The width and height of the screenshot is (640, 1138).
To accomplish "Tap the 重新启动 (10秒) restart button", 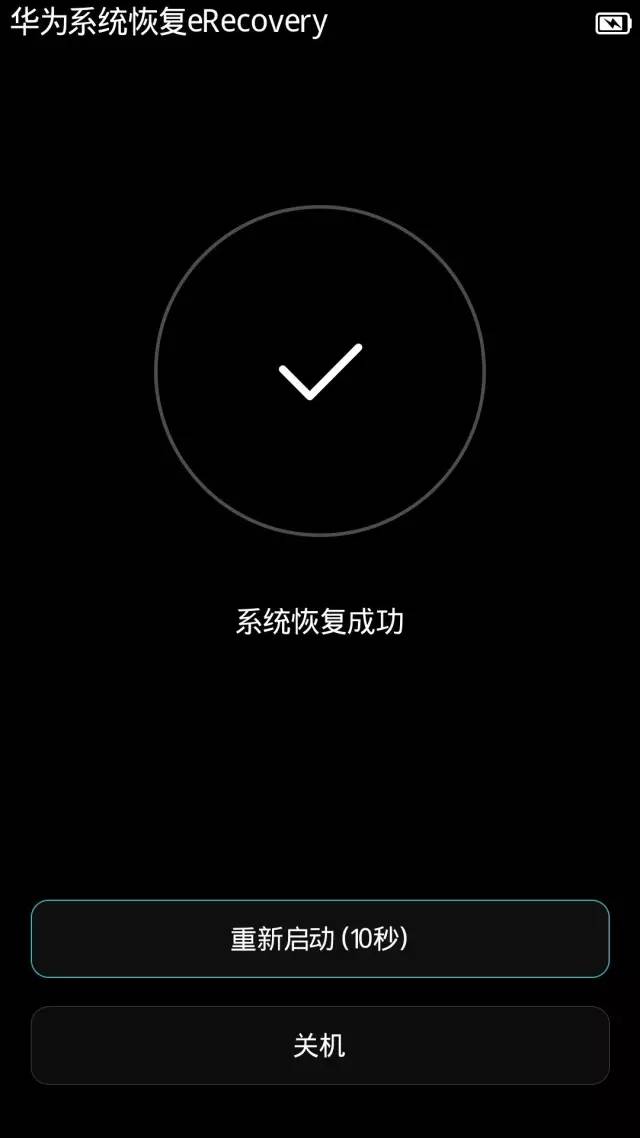I will coord(320,938).
